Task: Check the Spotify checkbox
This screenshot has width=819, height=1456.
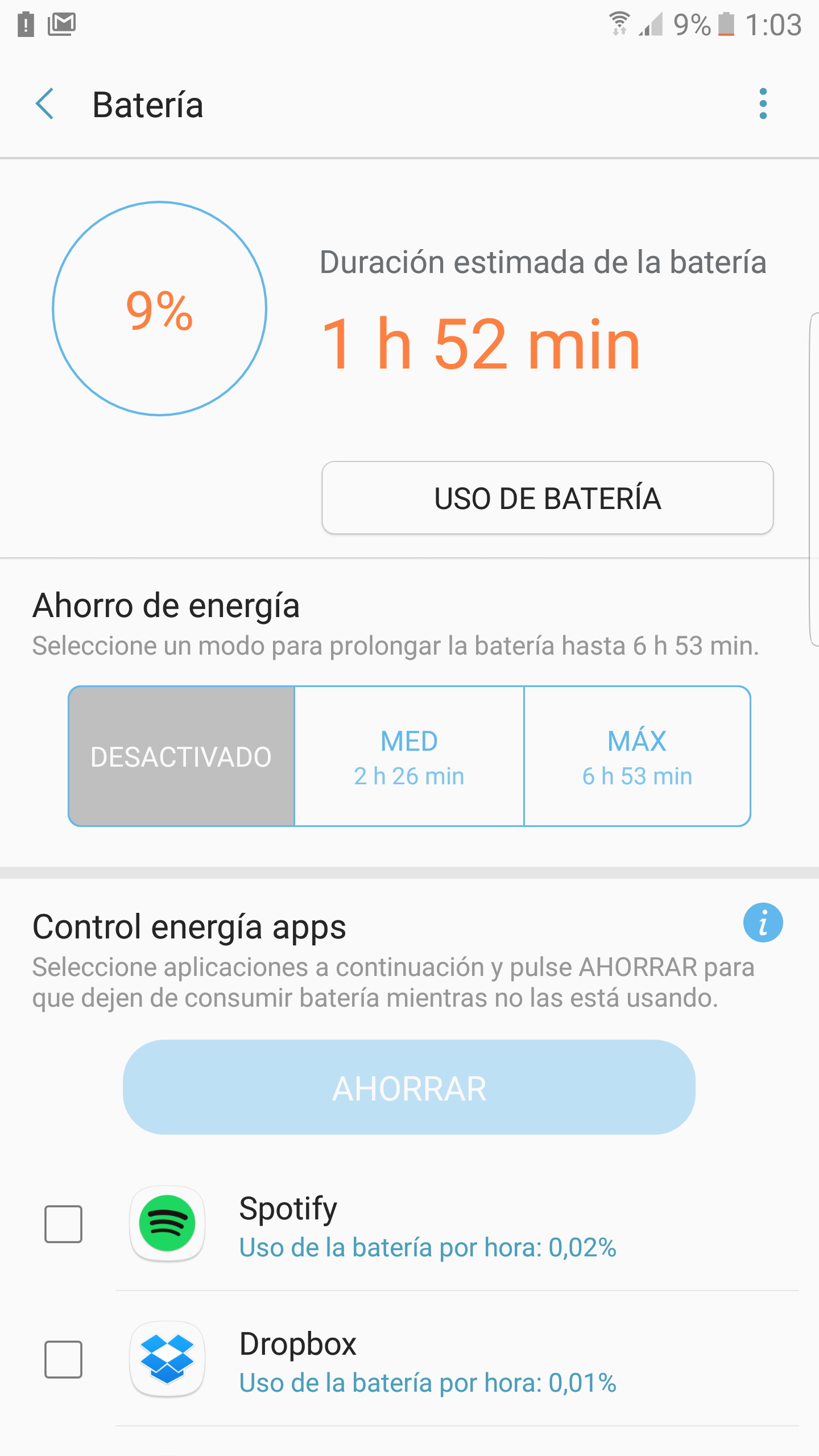Action: (63, 1224)
